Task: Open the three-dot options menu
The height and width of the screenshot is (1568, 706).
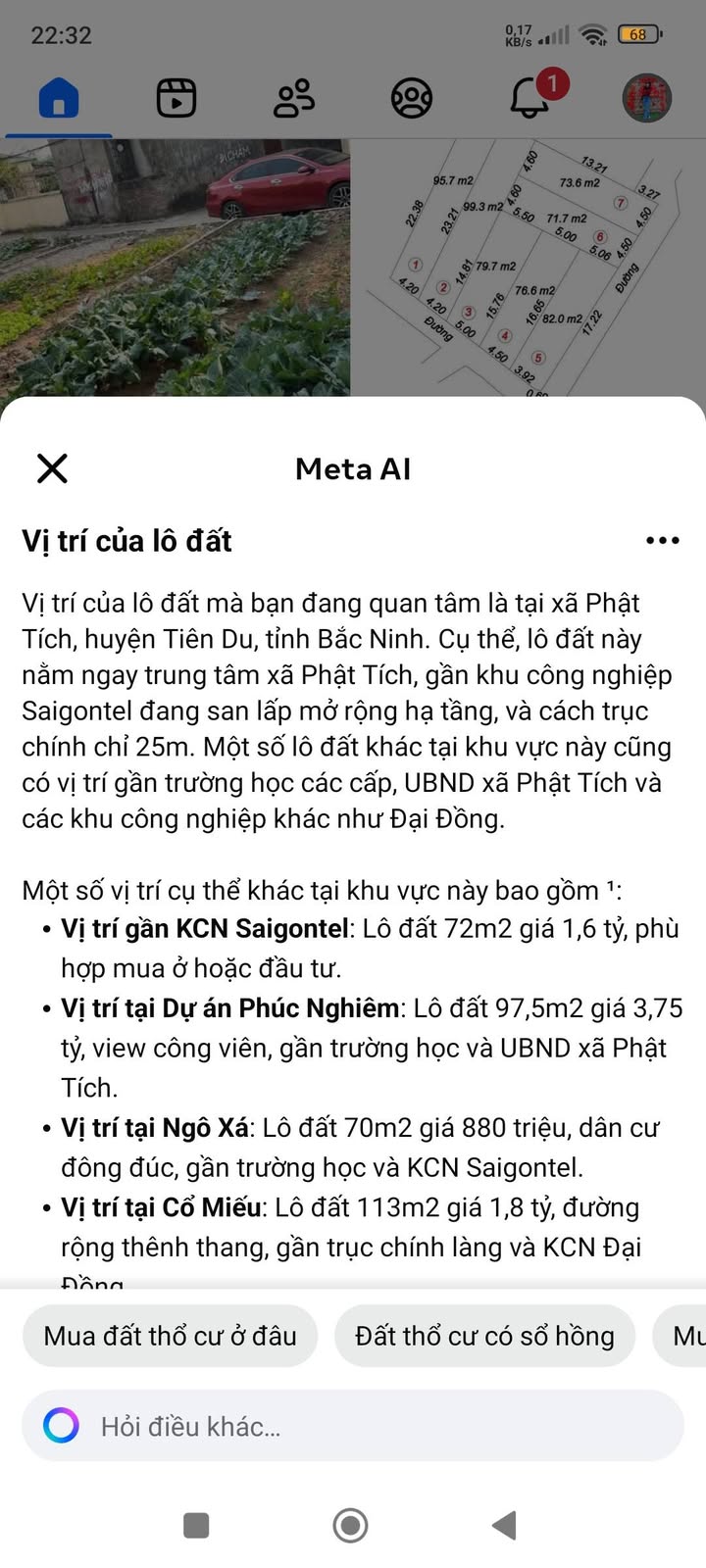Action: pyautogui.click(x=663, y=541)
